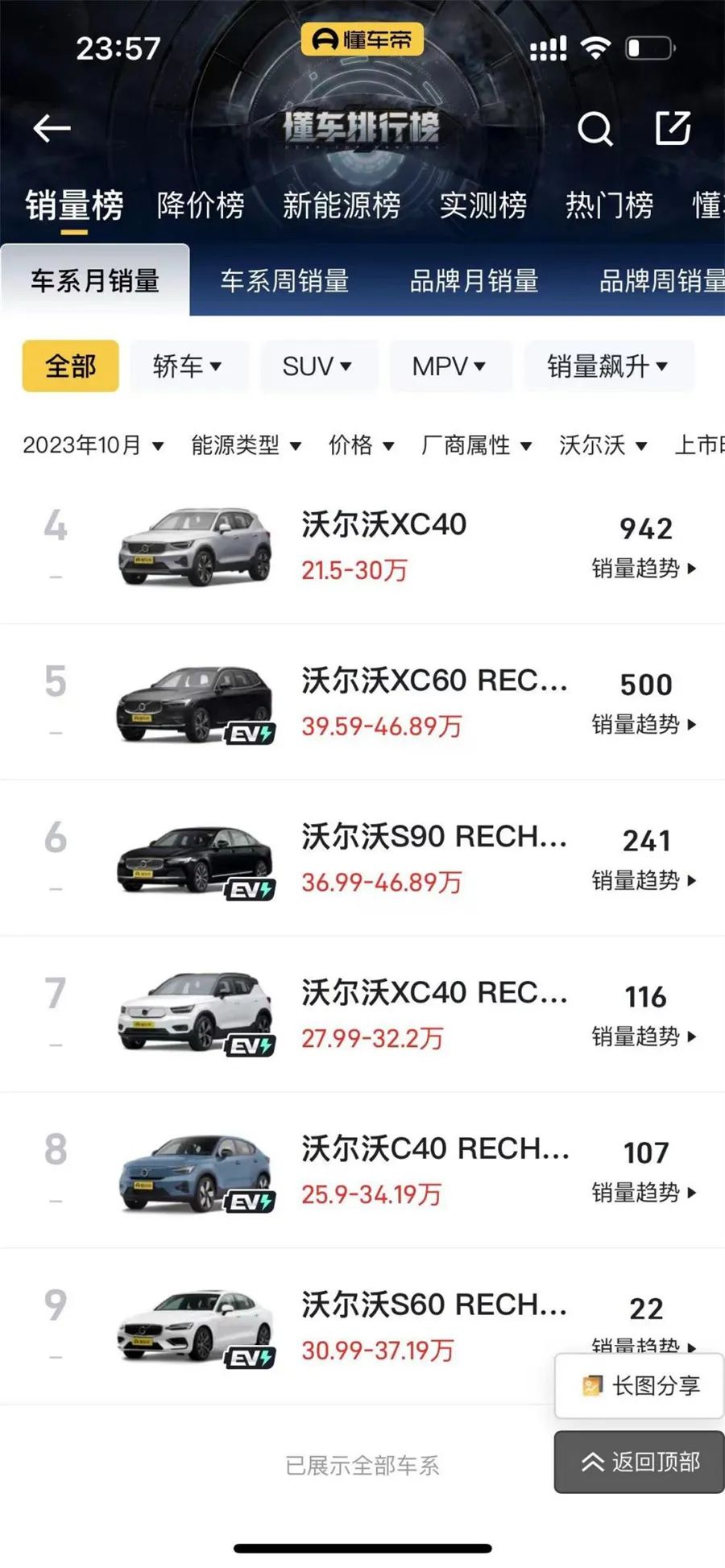Select the 品牌月销量 sub-tab
Image resolution: width=725 pixels, height=1568 pixels.
tap(474, 281)
